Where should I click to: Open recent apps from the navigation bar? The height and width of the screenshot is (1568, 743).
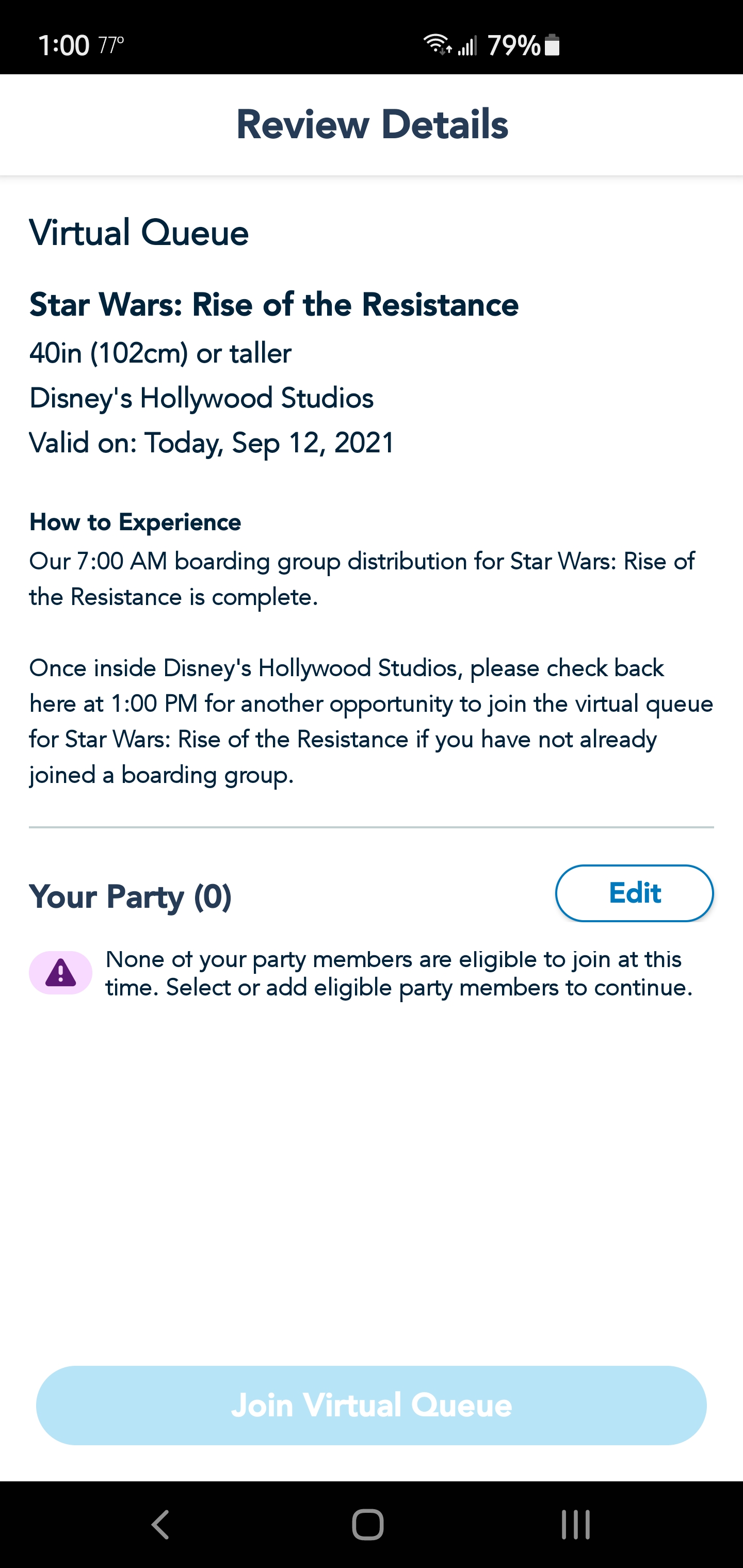tap(575, 1525)
